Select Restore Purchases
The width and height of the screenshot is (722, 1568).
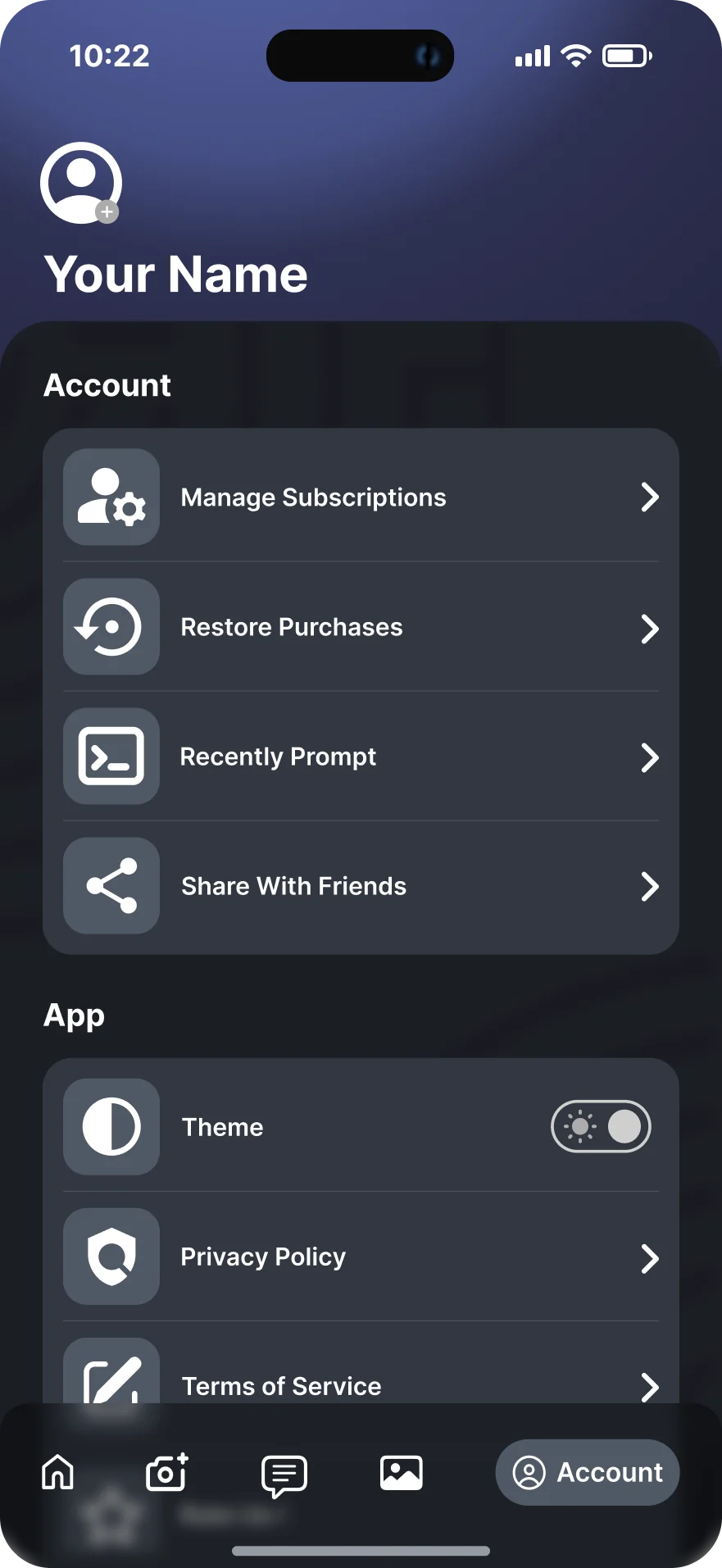pyautogui.click(x=361, y=627)
